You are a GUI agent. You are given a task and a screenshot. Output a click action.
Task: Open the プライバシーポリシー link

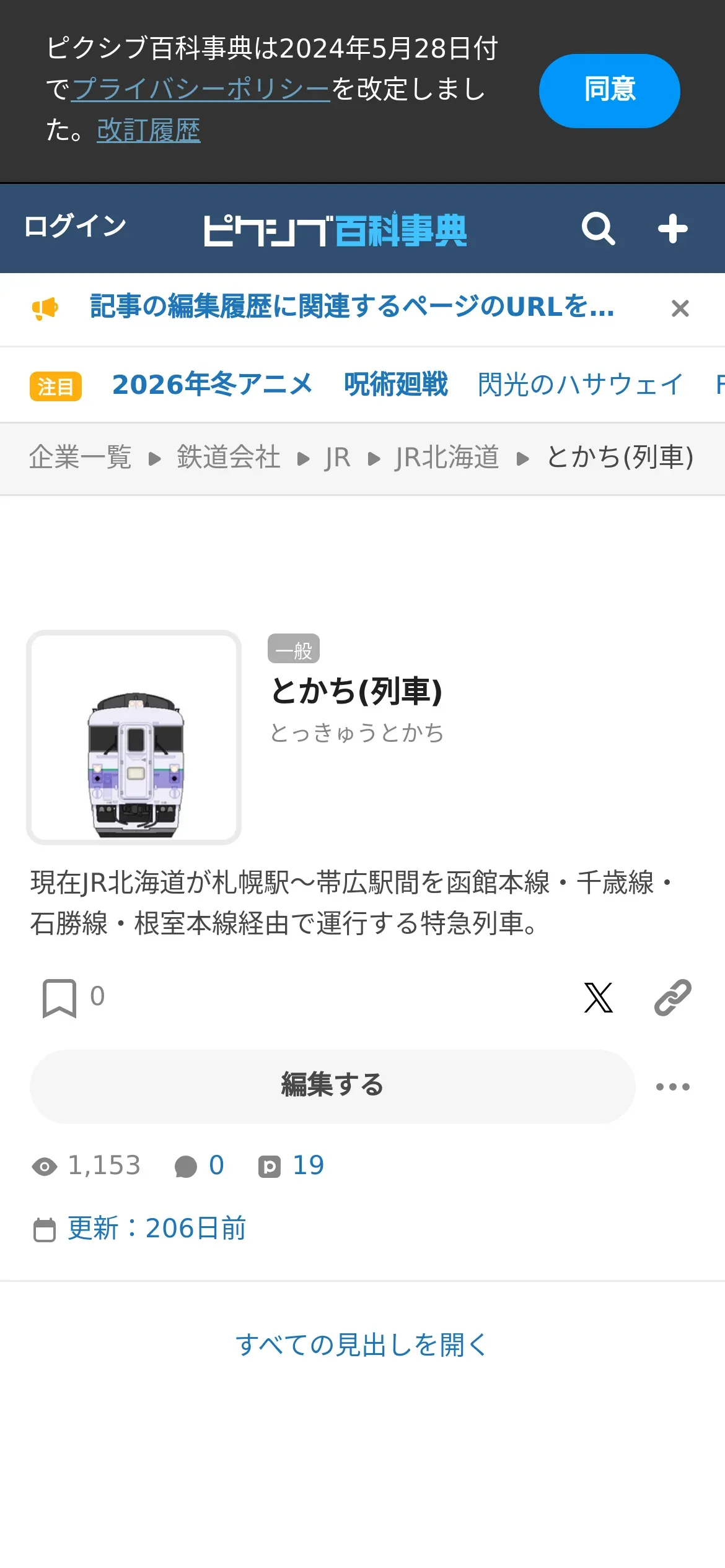201,89
